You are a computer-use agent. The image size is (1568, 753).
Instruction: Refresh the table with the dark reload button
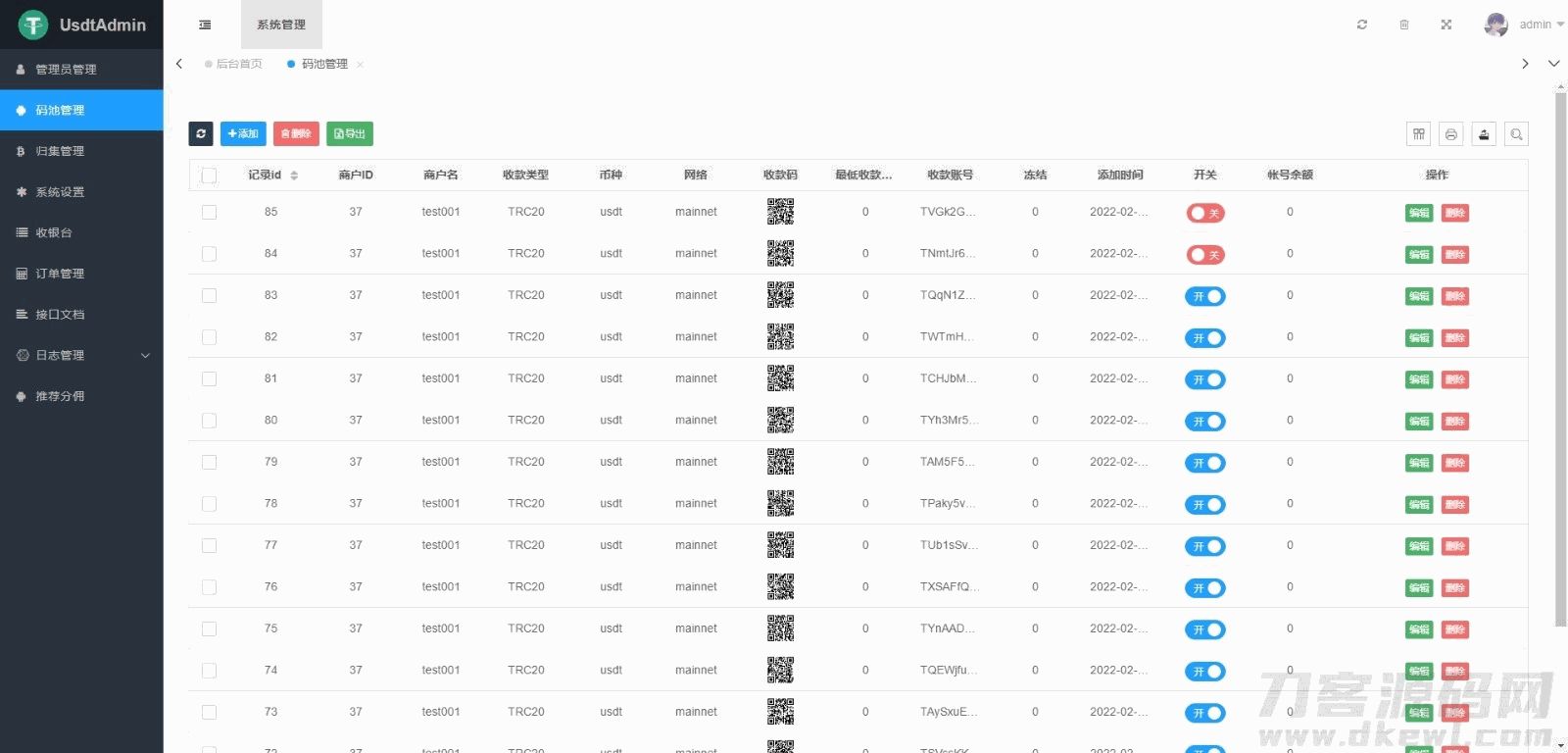201,134
